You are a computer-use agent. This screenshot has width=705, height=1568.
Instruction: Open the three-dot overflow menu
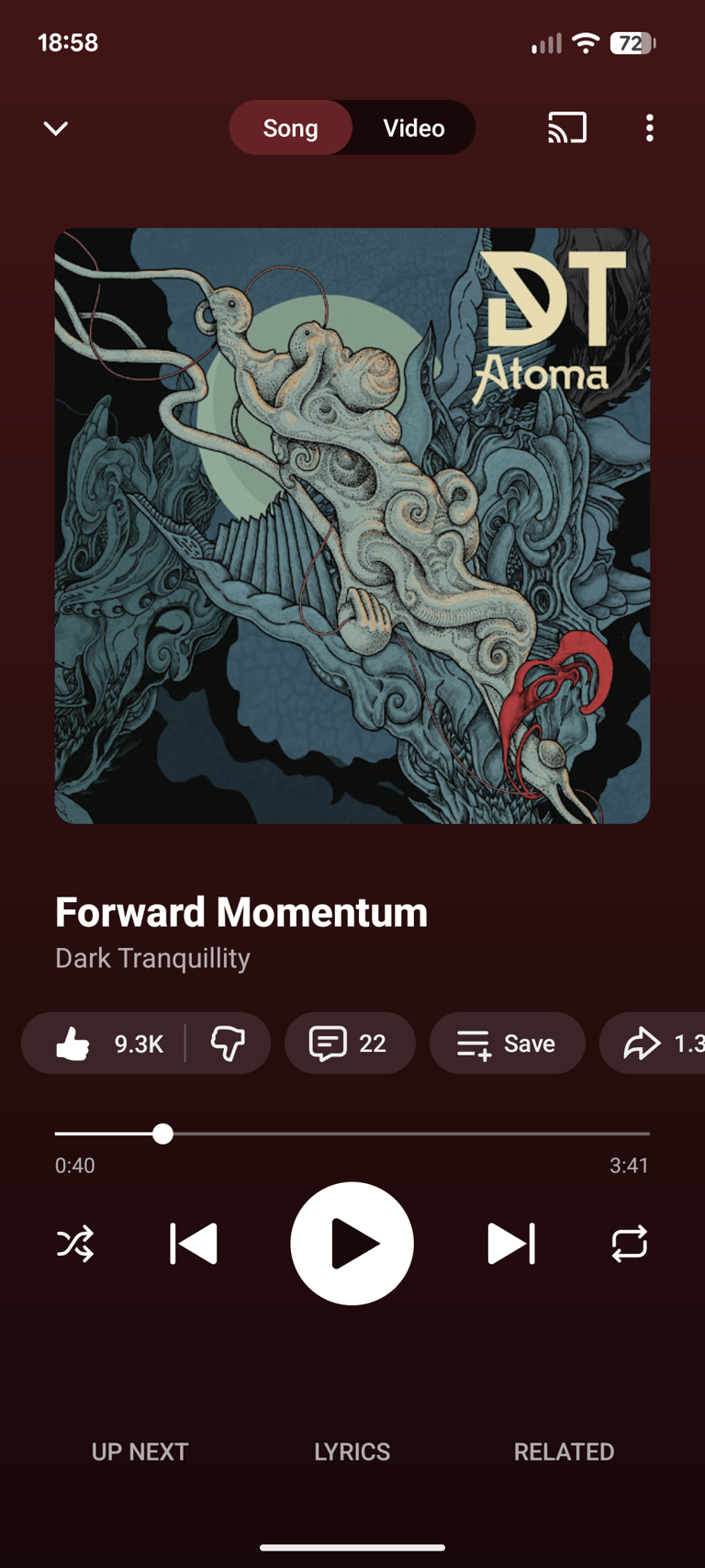point(650,128)
